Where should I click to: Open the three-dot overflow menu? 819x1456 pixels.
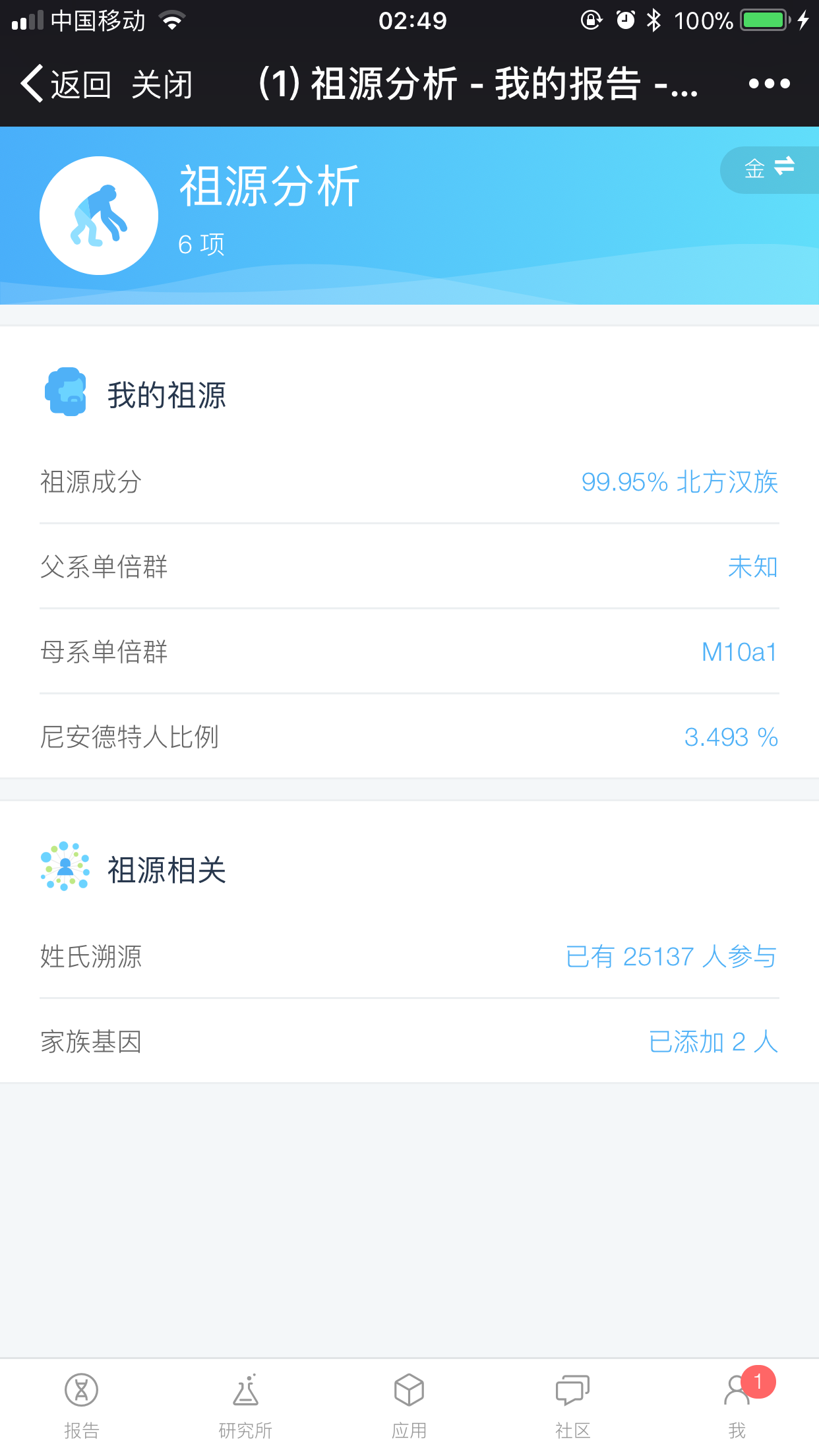click(769, 84)
